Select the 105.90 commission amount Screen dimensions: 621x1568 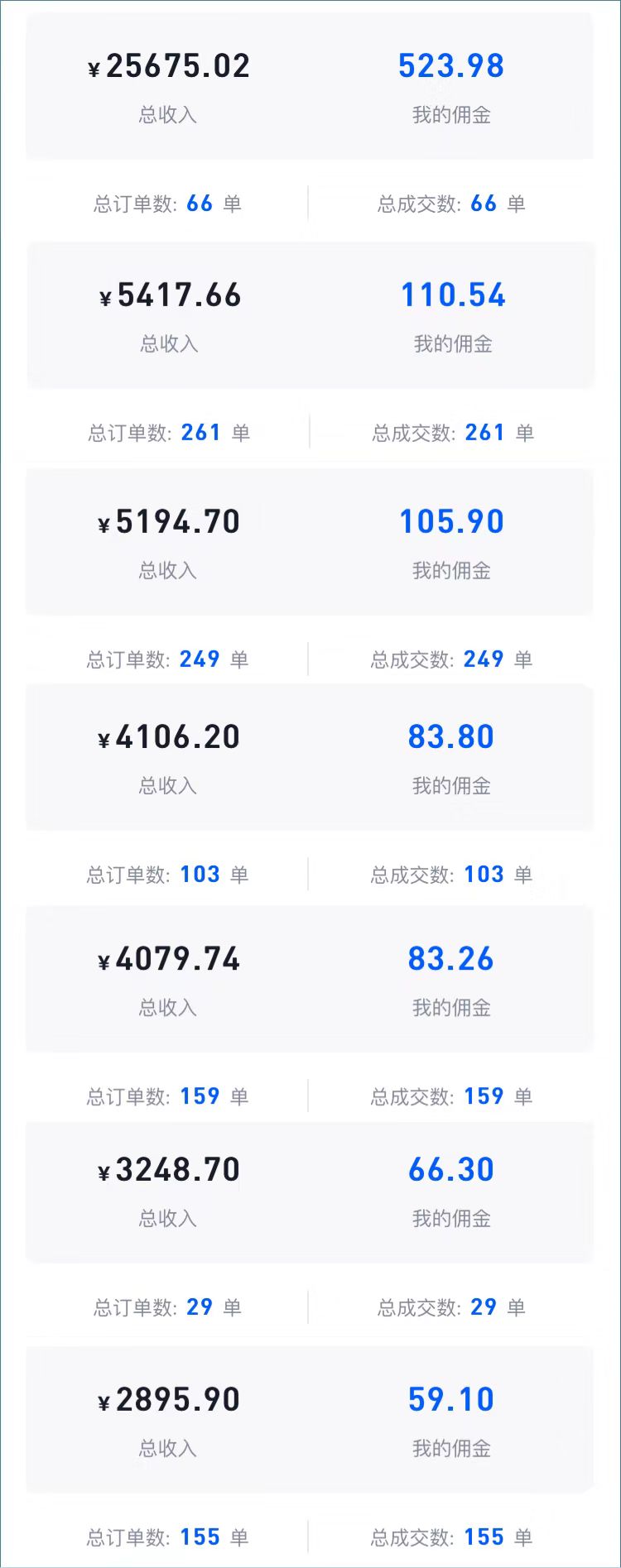(x=455, y=521)
